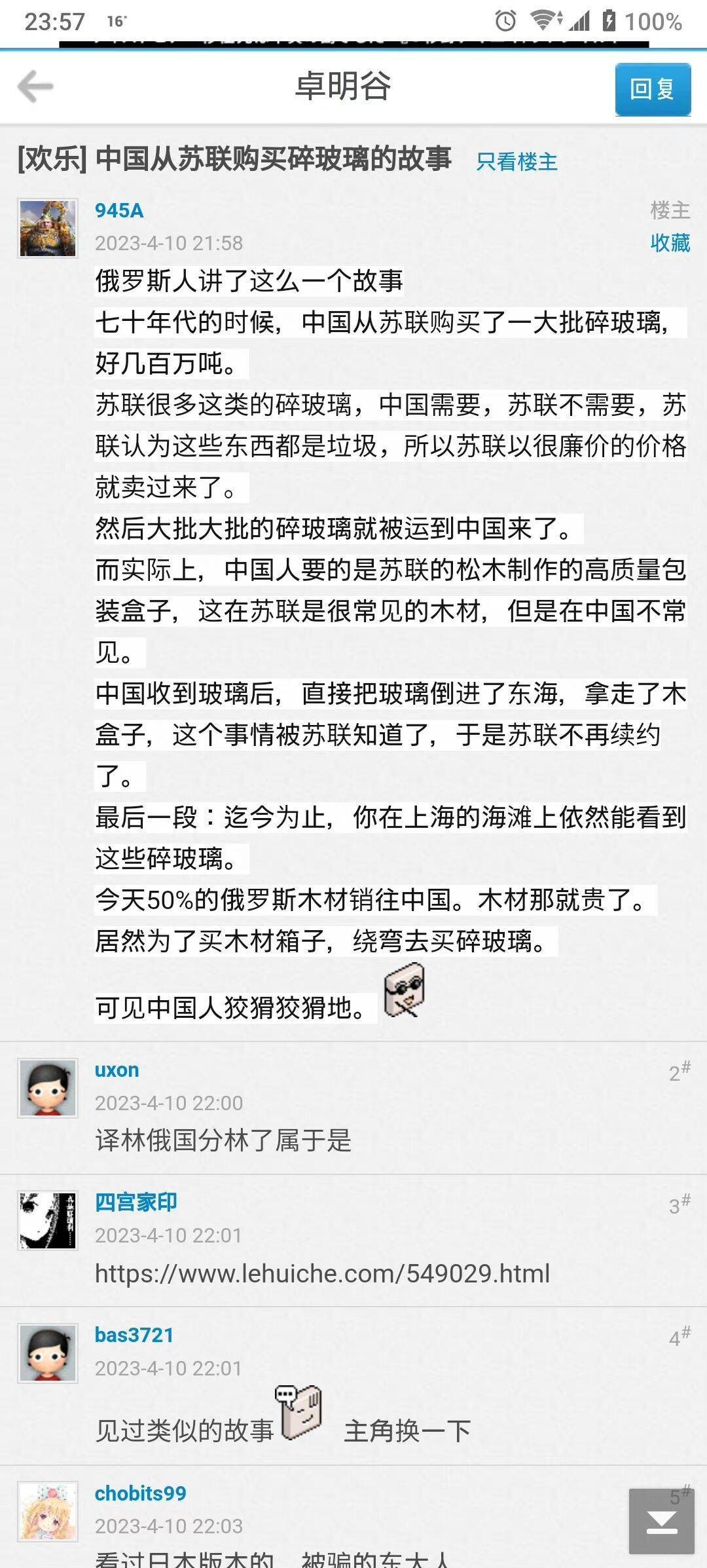This screenshot has height=1568, width=707.
Task: Jump to bottom with the down-arrow button
Action: [661, 1521]
